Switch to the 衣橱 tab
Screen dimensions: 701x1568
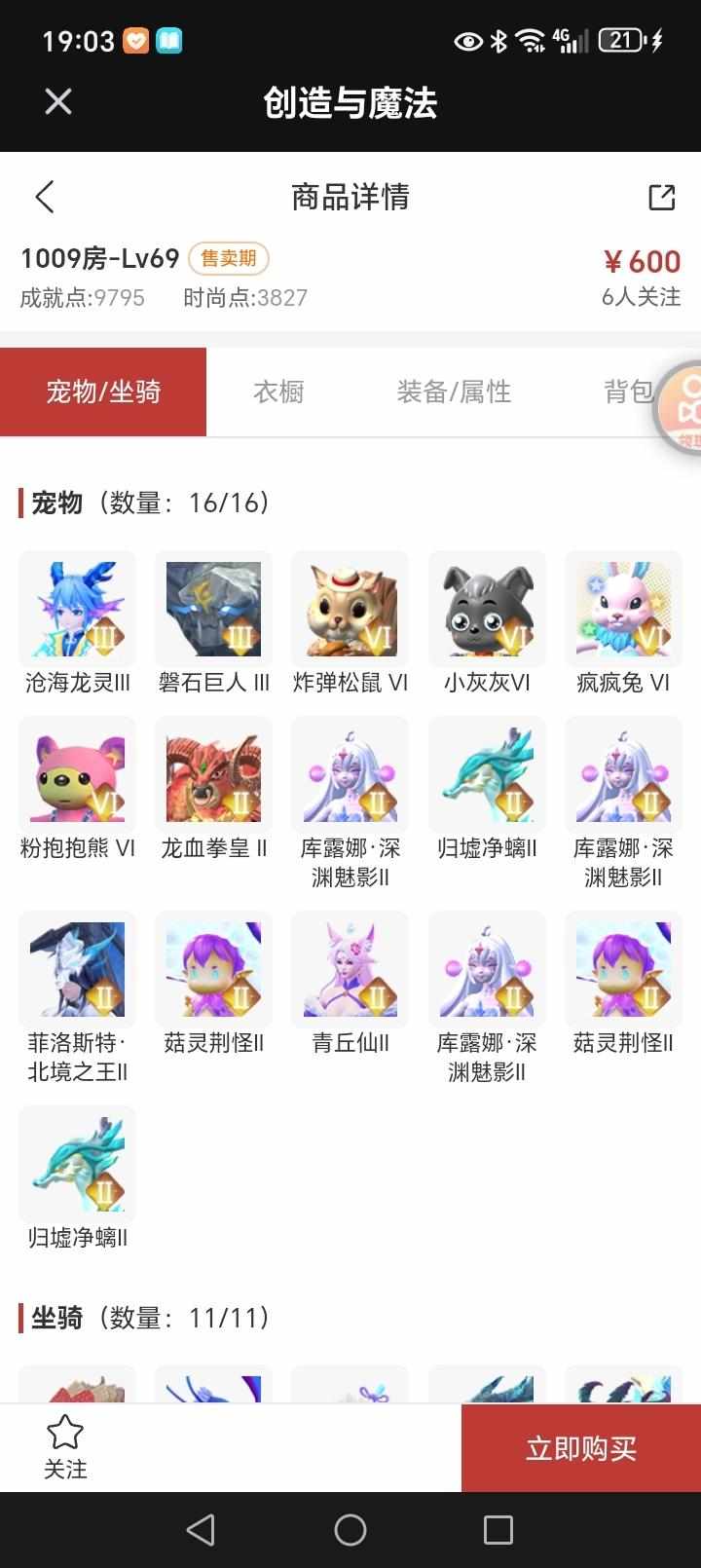278,392
